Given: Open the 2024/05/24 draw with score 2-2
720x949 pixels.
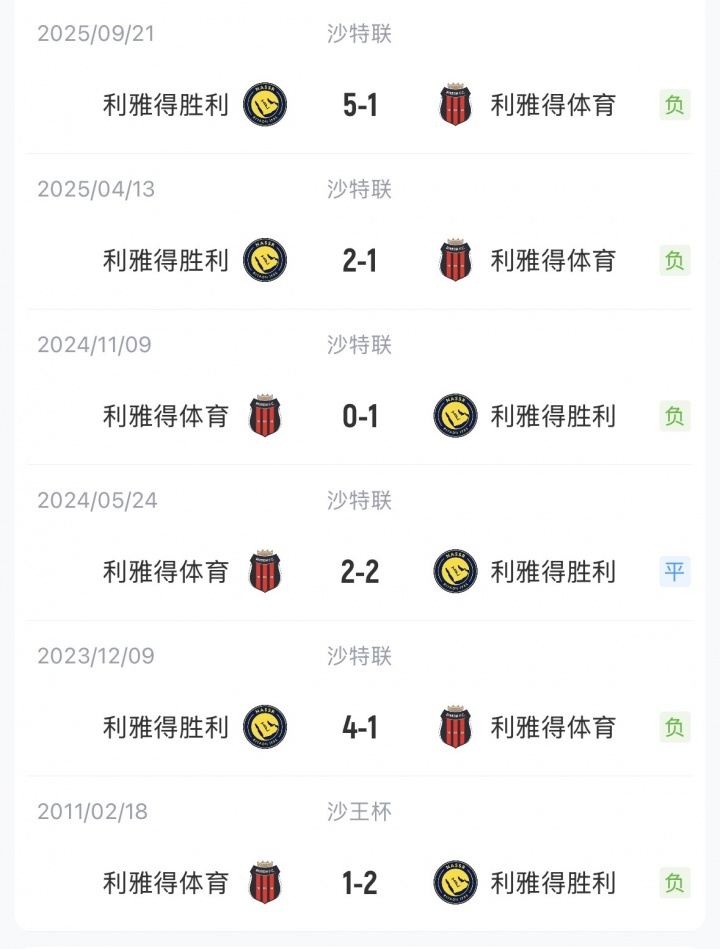Looking at the screenshot, I should (x=360, y=572).
